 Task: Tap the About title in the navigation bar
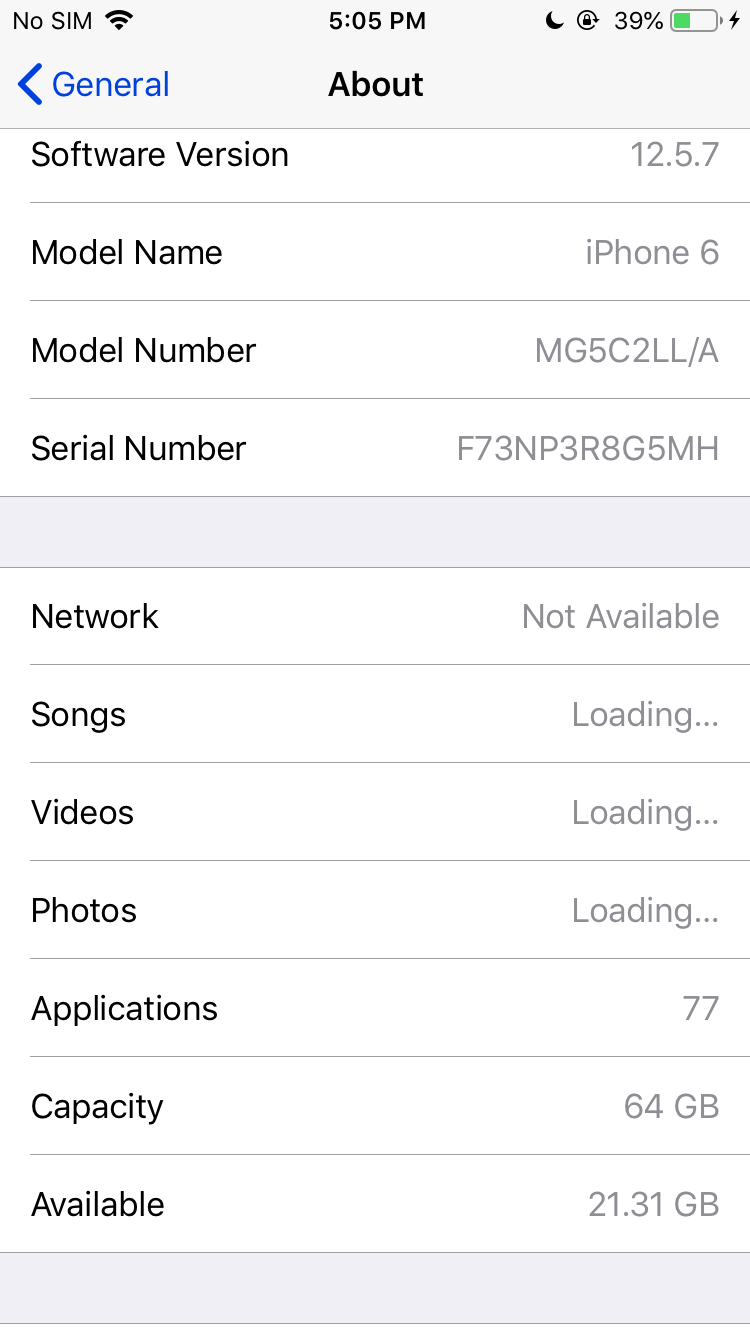click(x=375, y=84)
